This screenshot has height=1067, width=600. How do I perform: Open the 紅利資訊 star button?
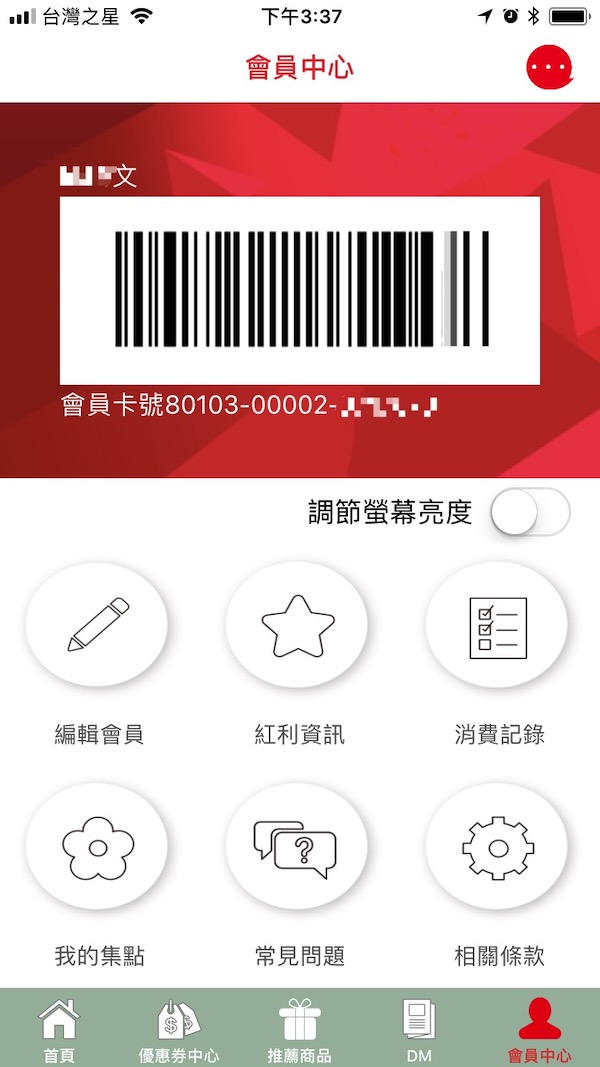pos(298,627)
